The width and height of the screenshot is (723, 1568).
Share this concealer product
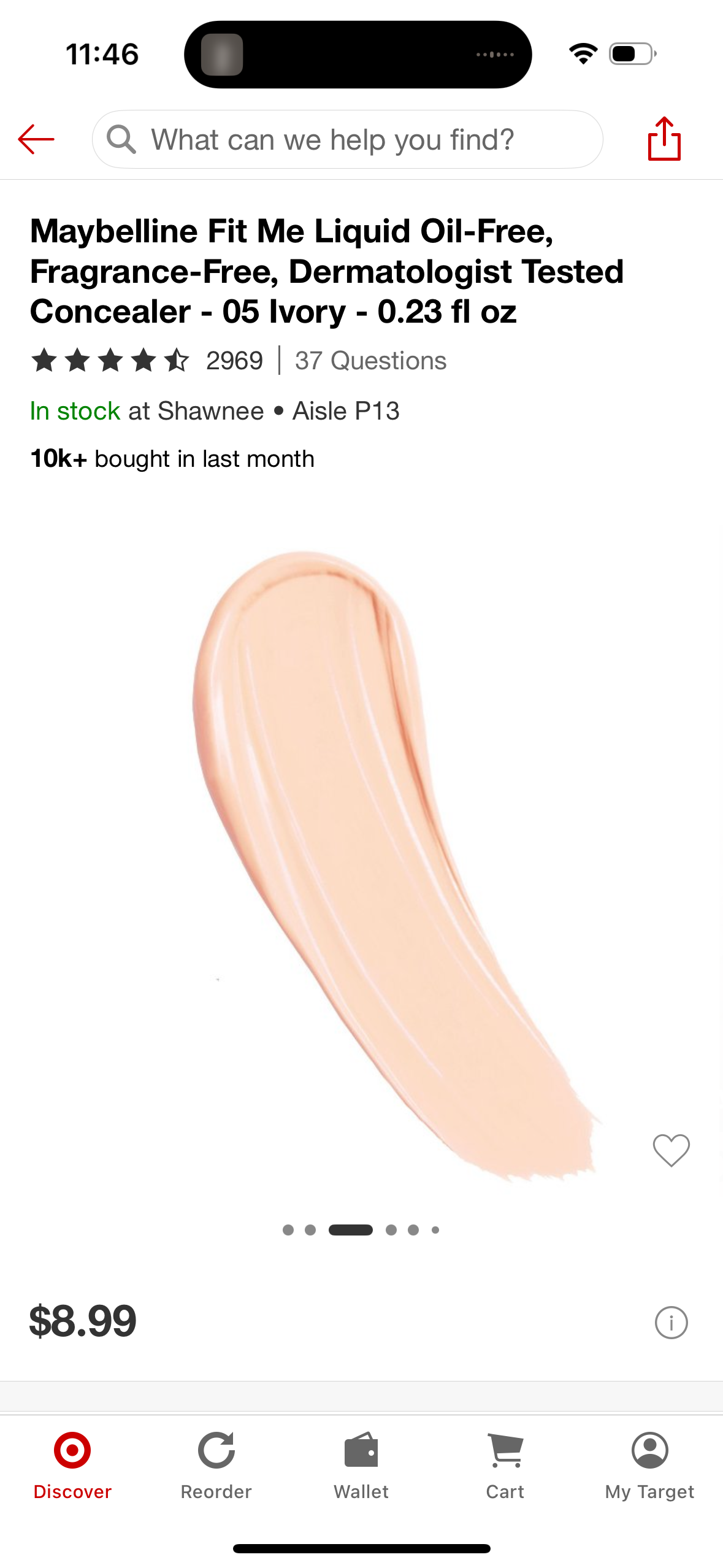[x=664, y=139]
